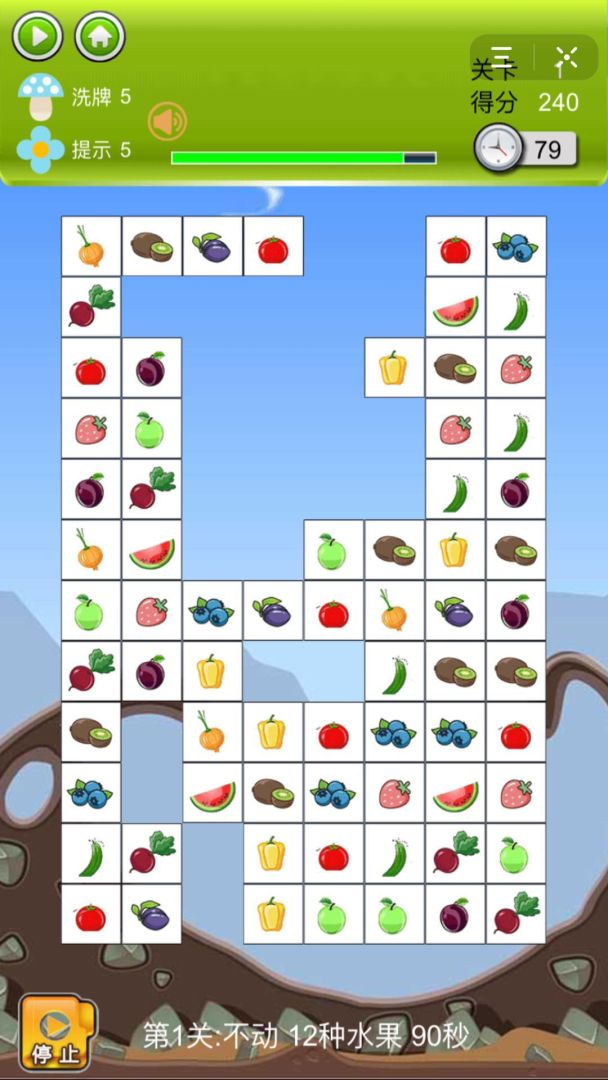Tap the green play arrow button
Image resolution: width=608 pixels, height=1080 pixels.
pos(38,37)
